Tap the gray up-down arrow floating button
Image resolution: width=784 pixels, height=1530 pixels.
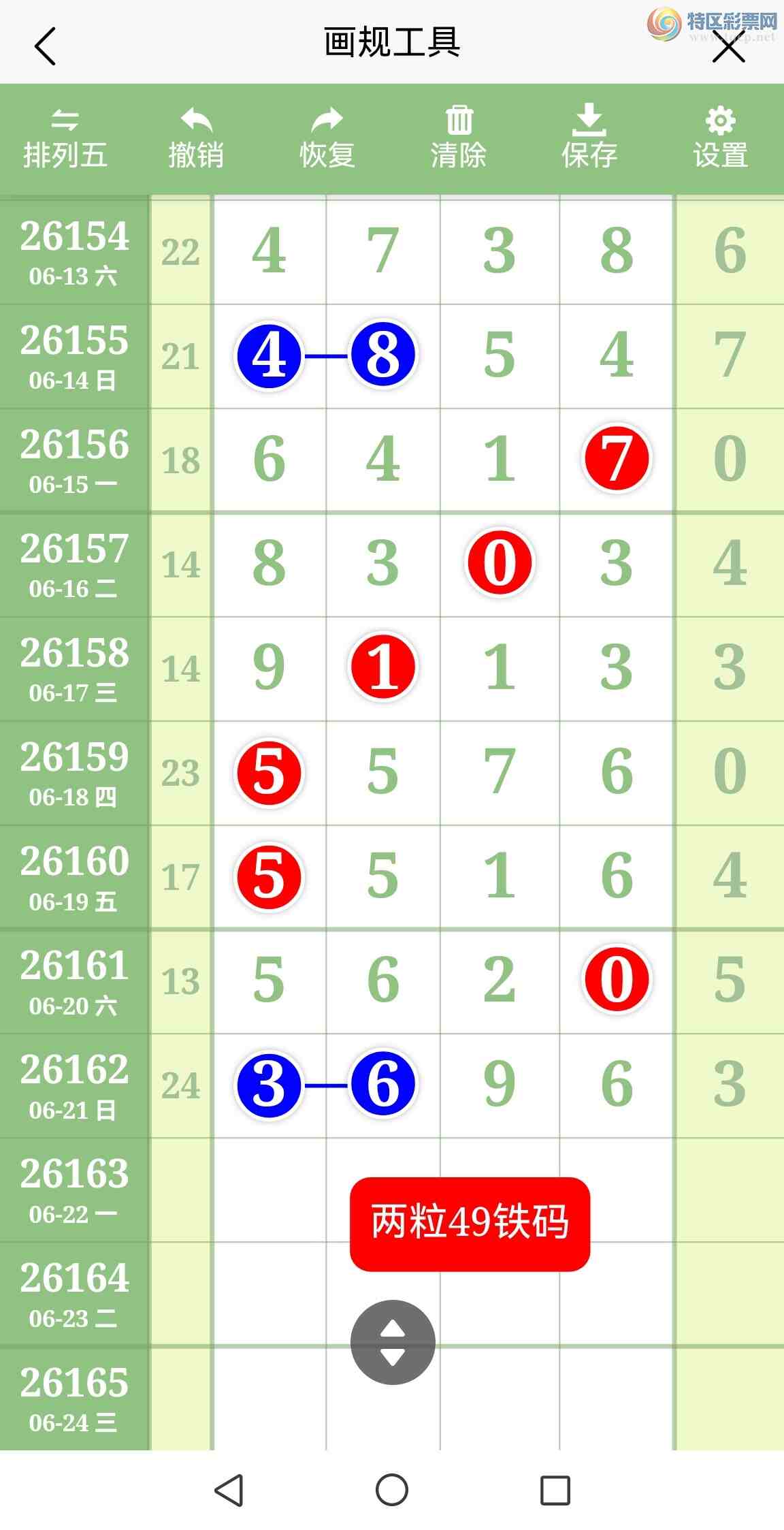click(x=393, y=1342)
